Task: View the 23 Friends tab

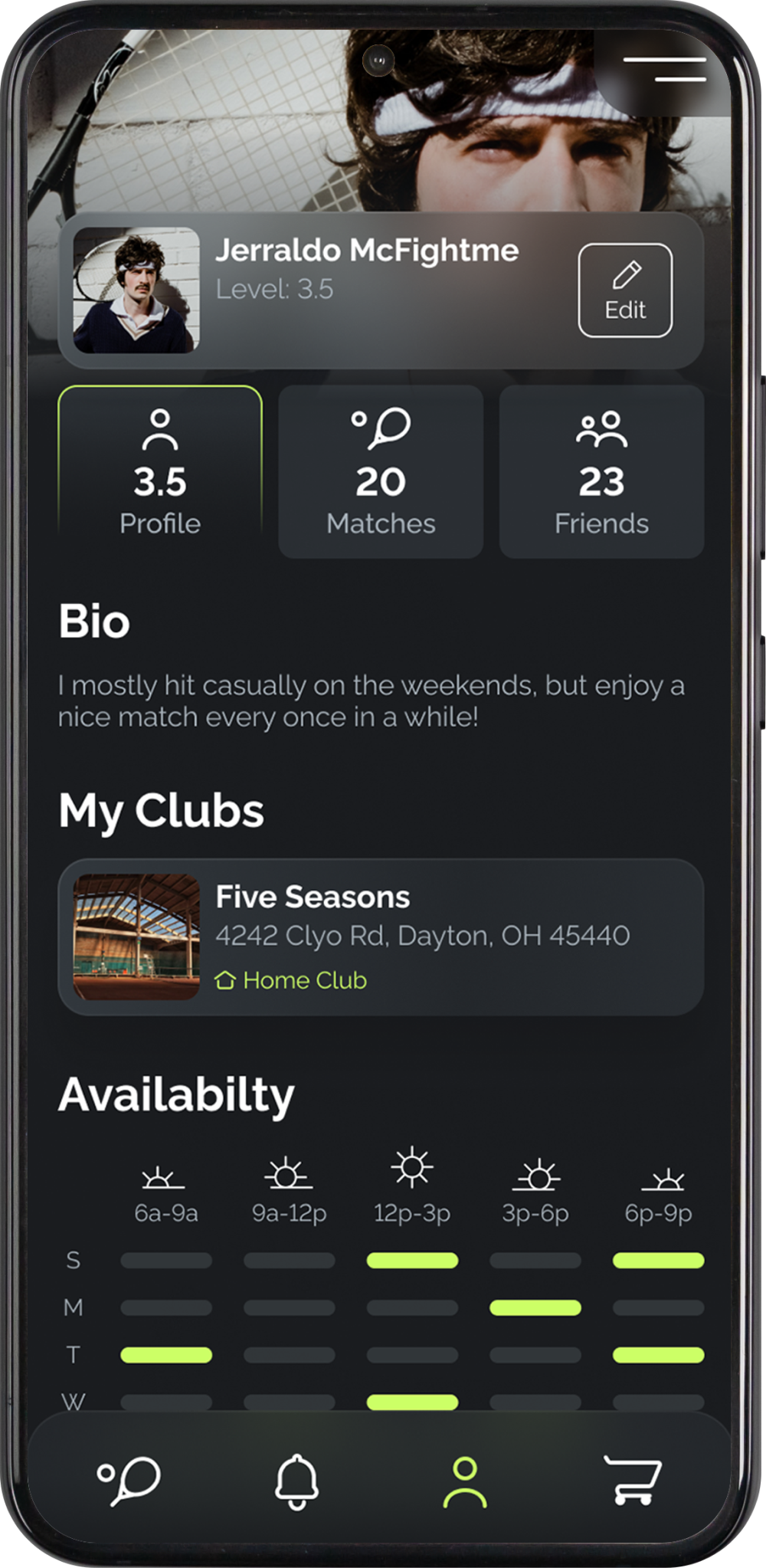Action: coord(601,472)
